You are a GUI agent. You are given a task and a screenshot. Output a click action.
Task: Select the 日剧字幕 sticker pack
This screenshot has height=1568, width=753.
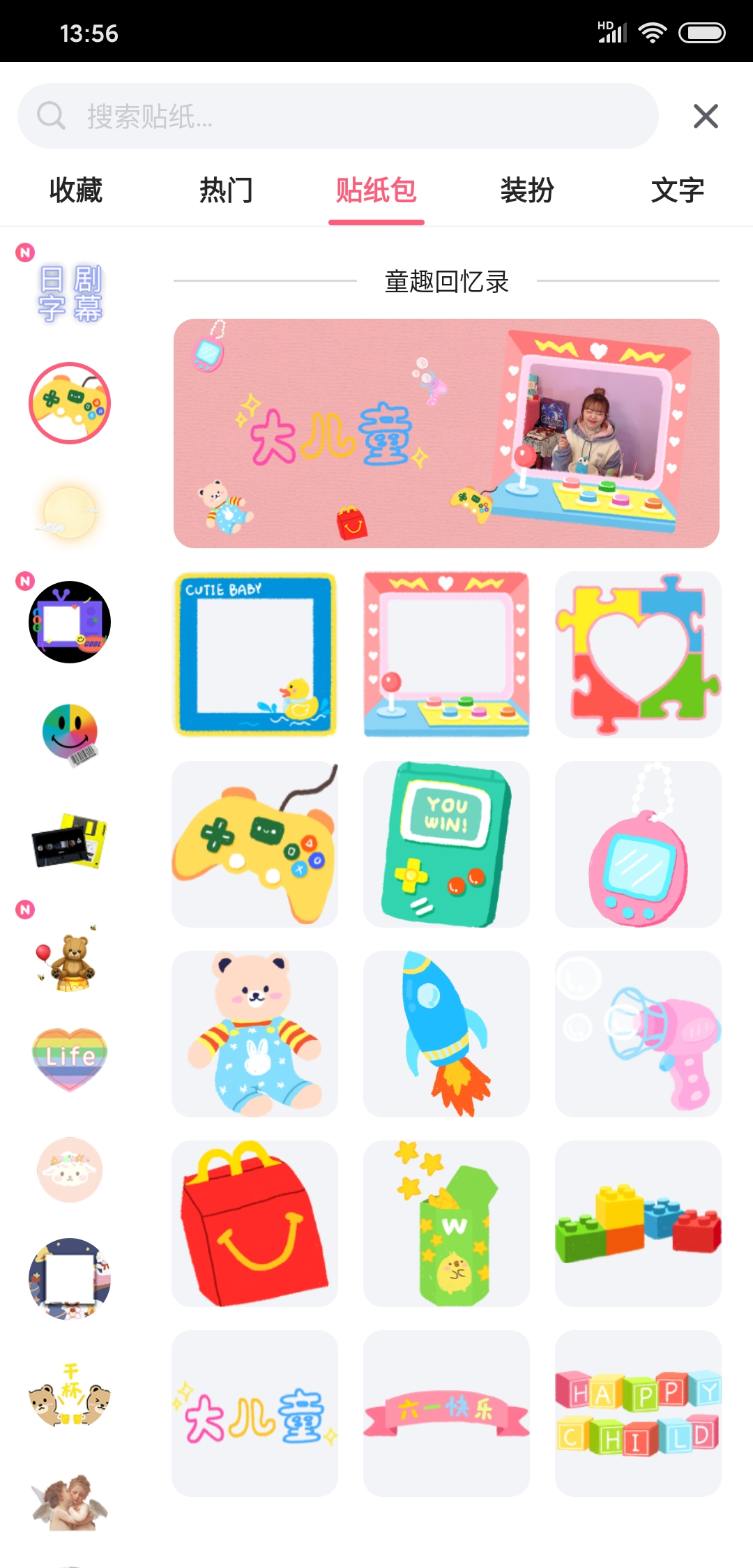point(70,294)
